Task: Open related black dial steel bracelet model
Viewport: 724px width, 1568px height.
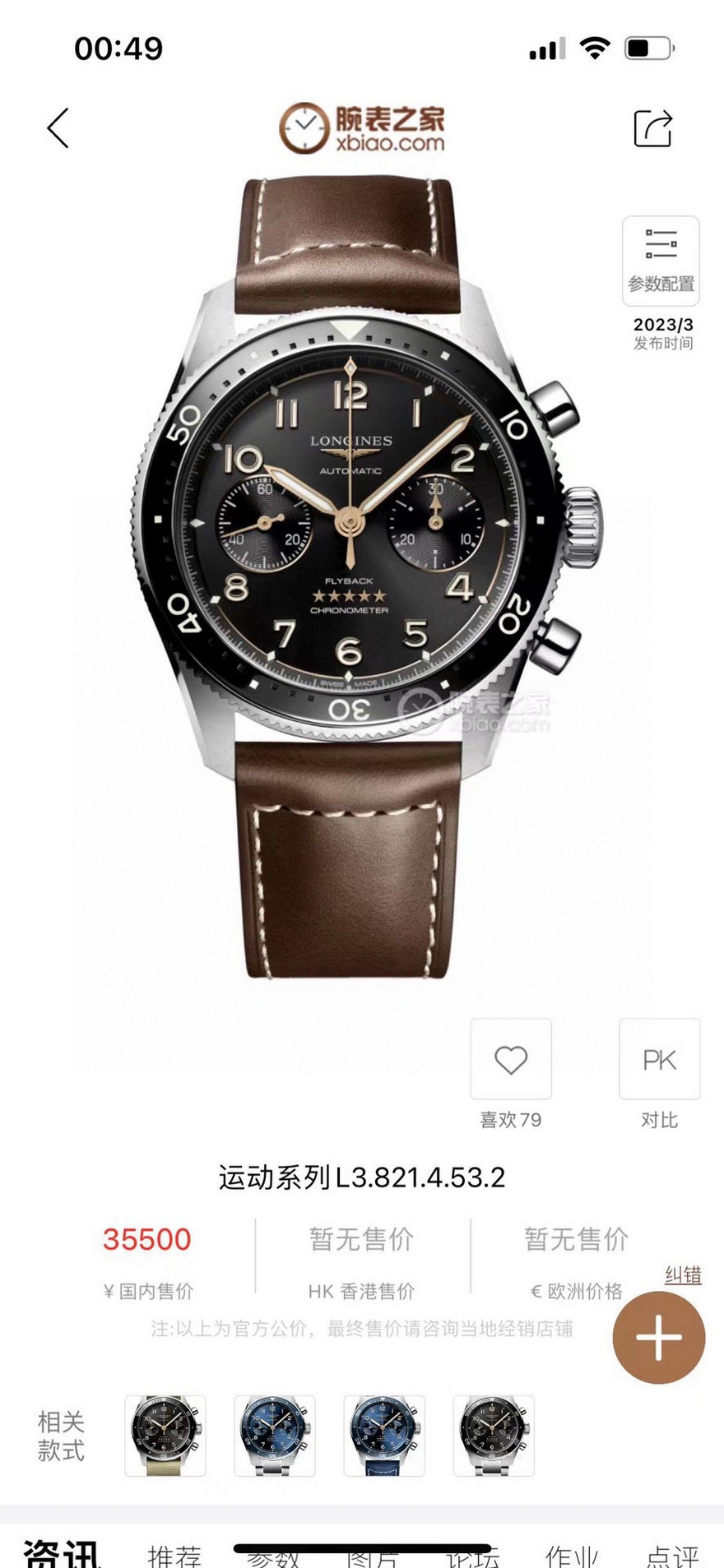Action: [494, 1436]
